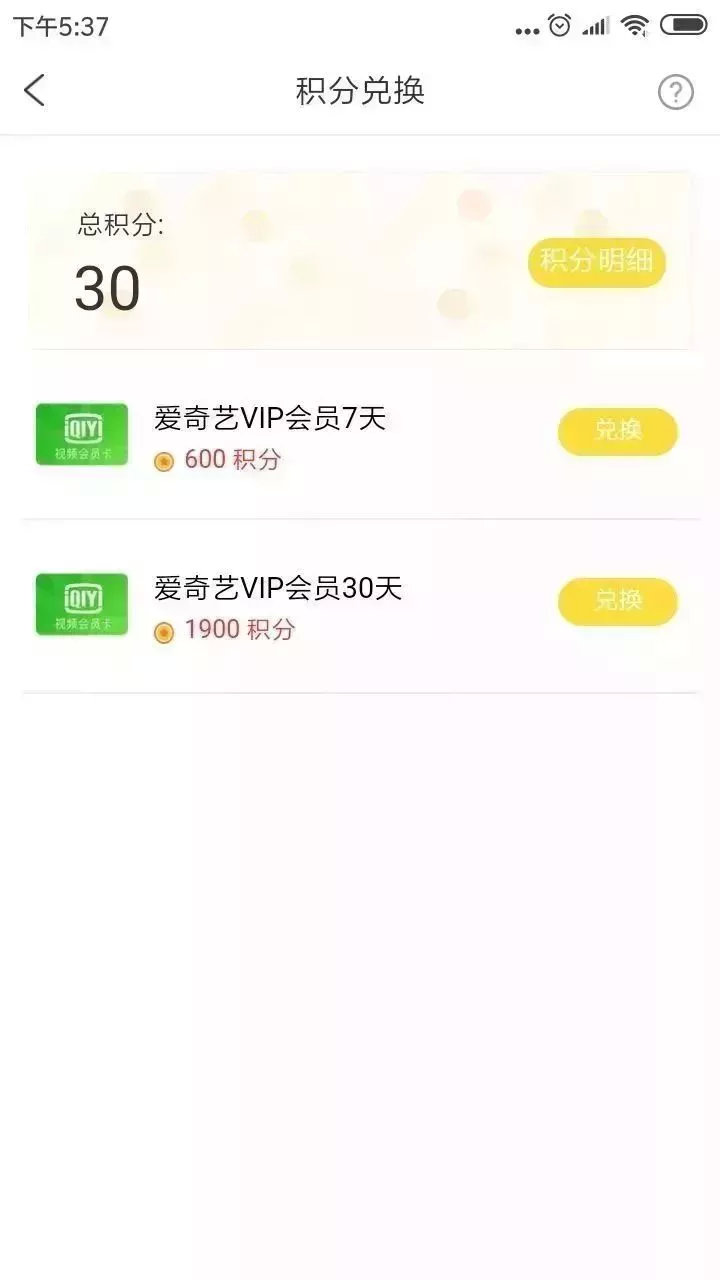Tap 兑换 for 爱奇艺VIP会员30天
720x1280 pixels.
coord(617,601)
